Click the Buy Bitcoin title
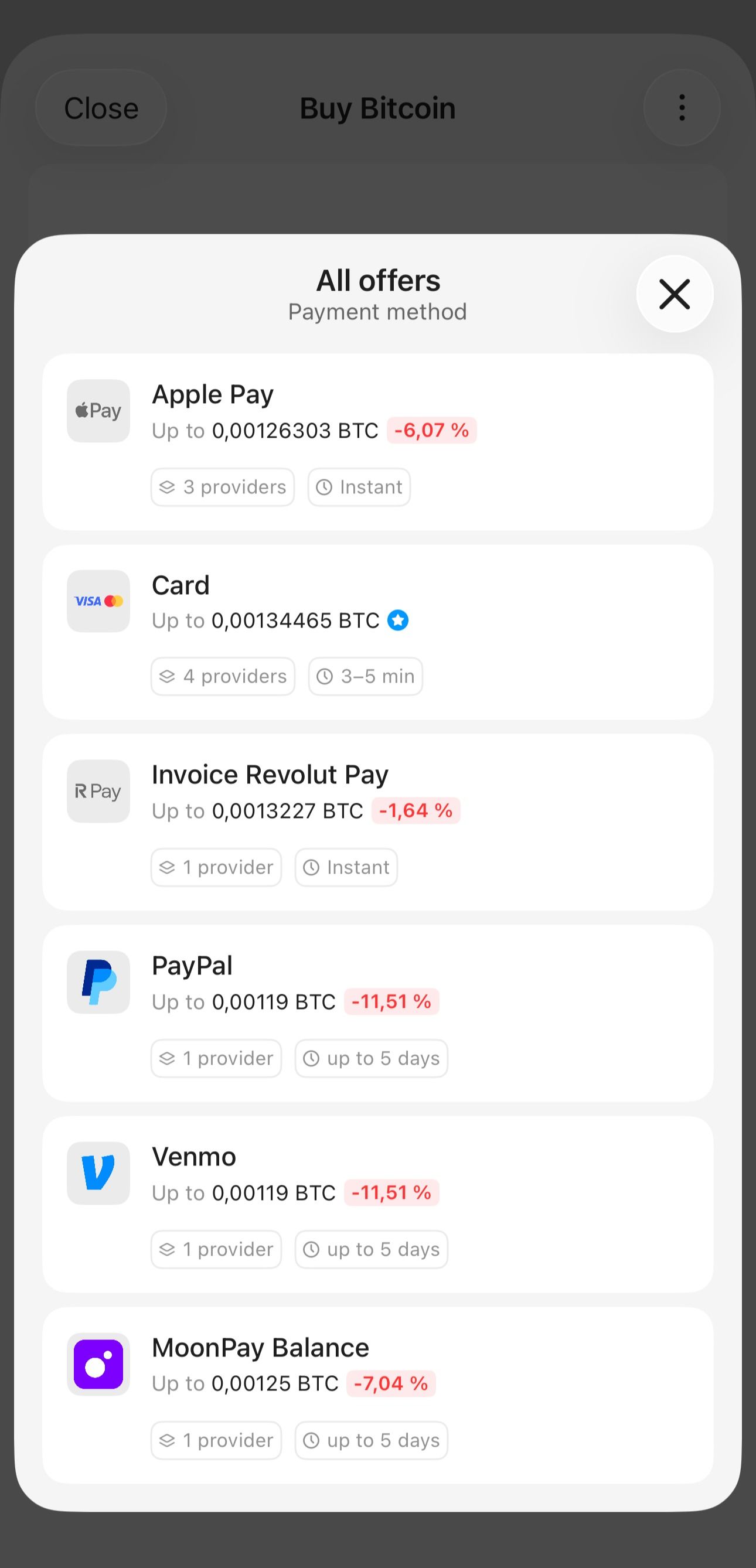 click(378, 107)
